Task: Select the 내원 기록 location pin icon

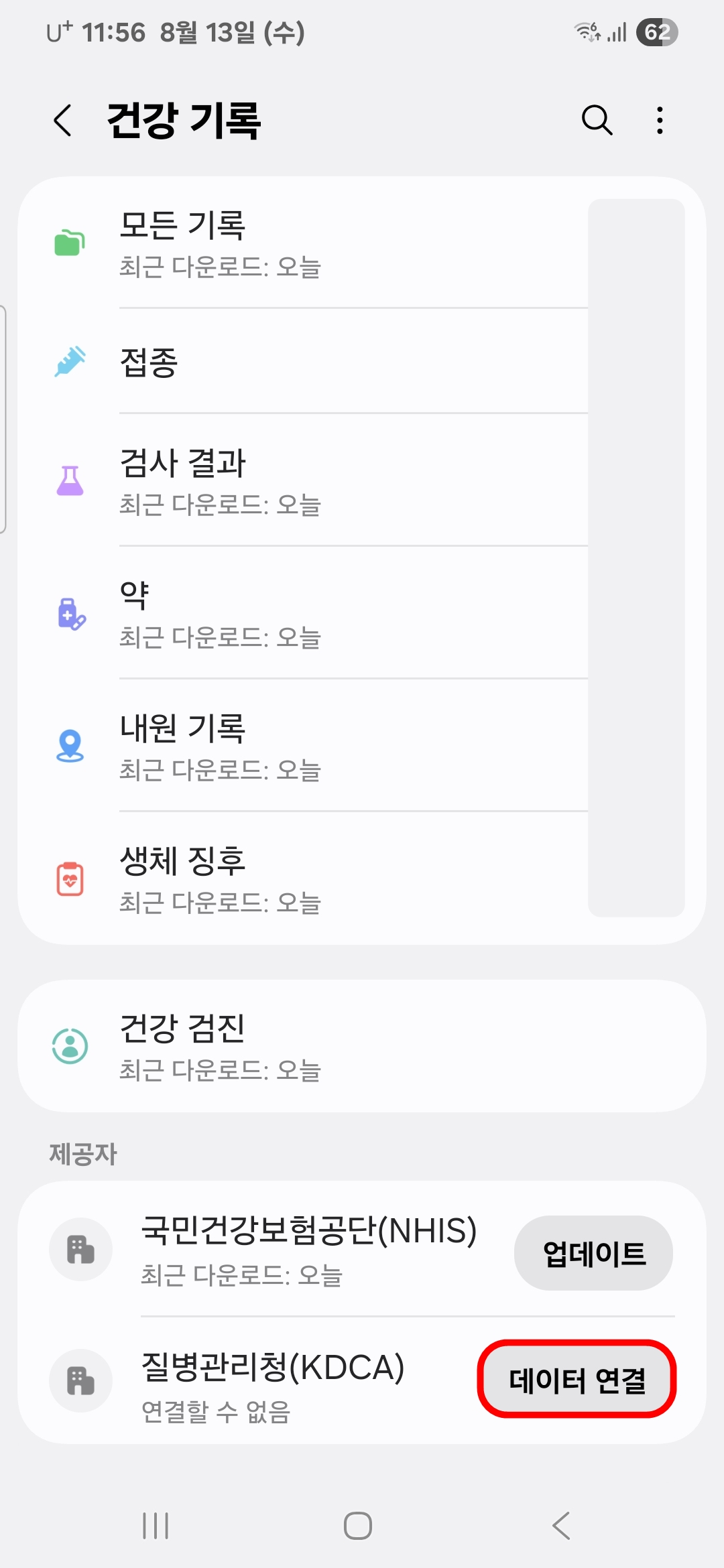Action: click(x=69, y=745)
